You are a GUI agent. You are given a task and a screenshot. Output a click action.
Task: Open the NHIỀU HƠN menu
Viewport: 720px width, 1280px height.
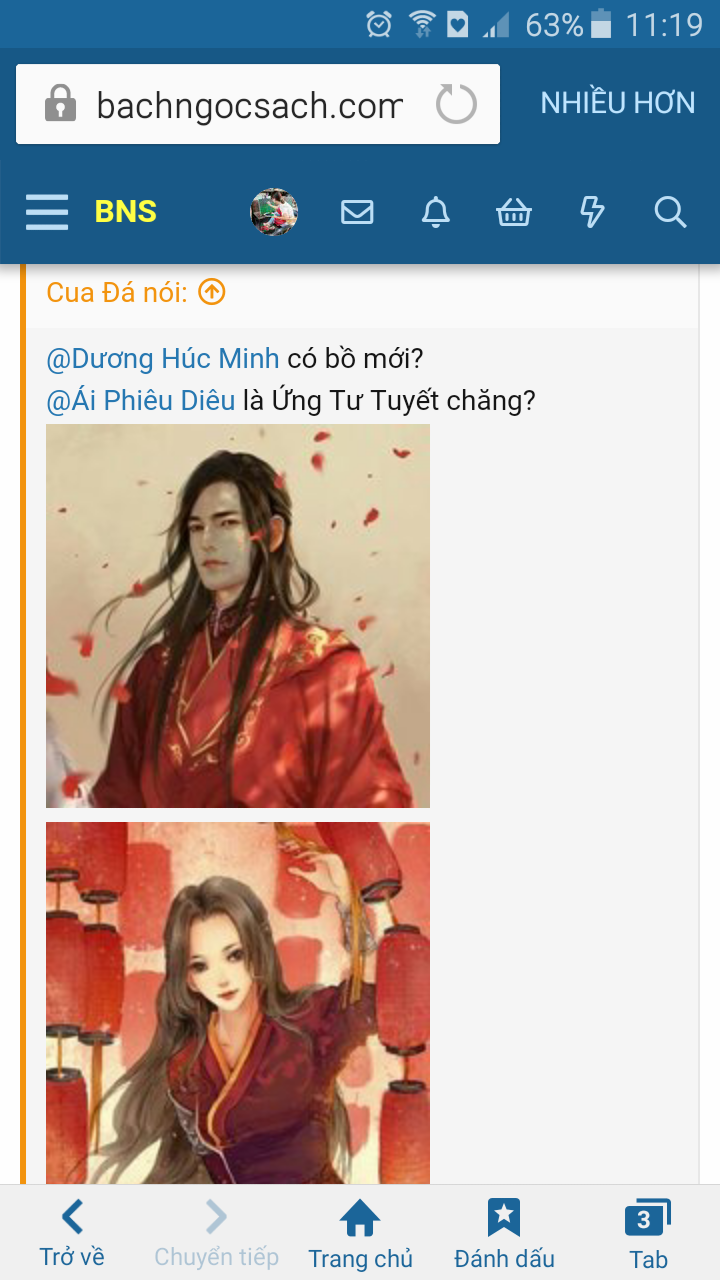617,103
